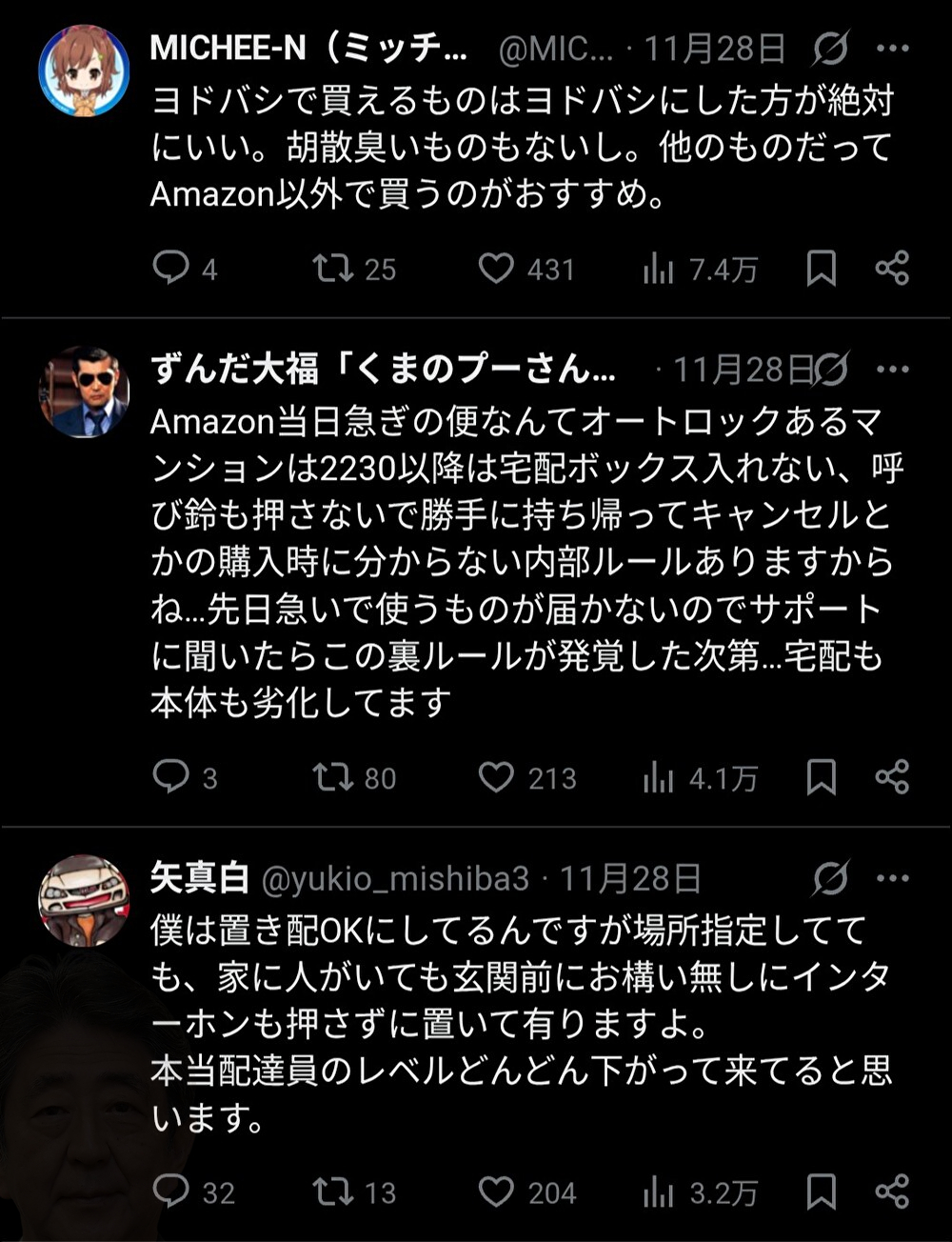This screenshot has height=1242, width=952.
Task: Like ずんだ大福's post with 213 likes
Action: [x=496, y=777]
